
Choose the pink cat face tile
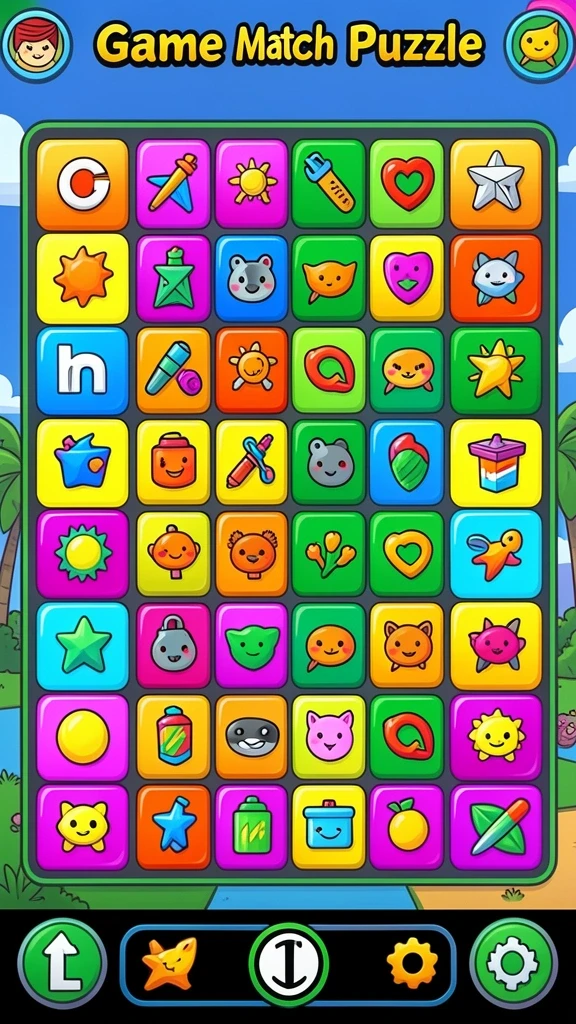pyautogui.click(x=328, y=737)
